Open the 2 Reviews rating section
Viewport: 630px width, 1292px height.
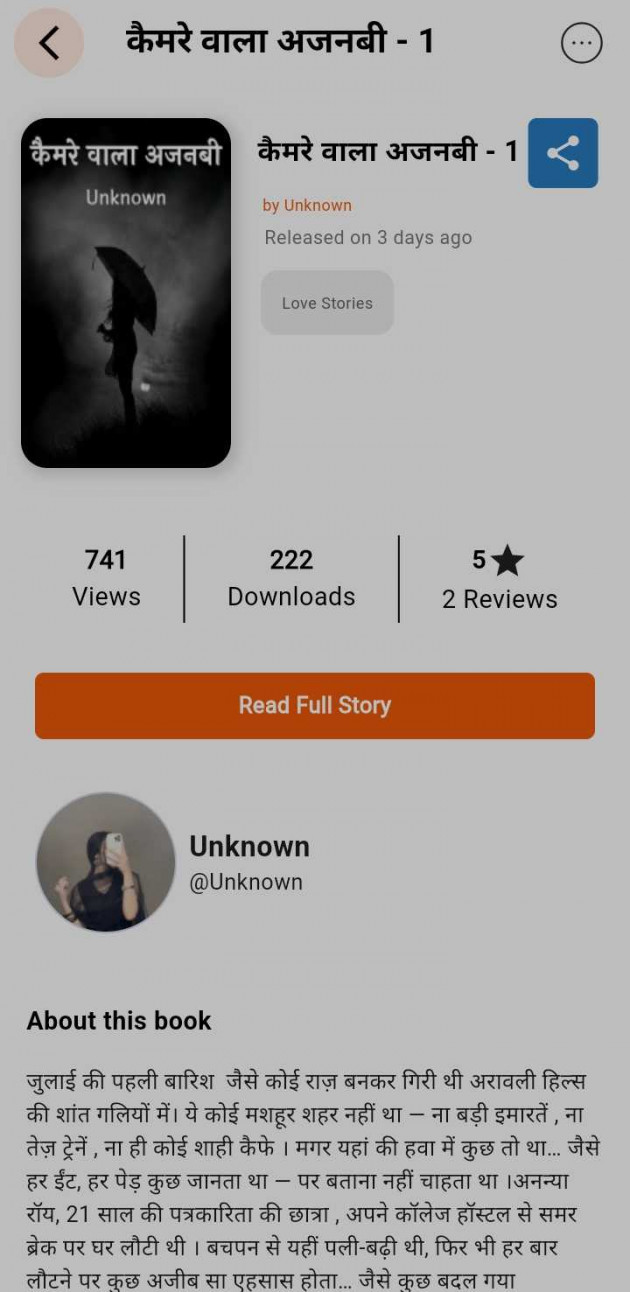[499, 580]
